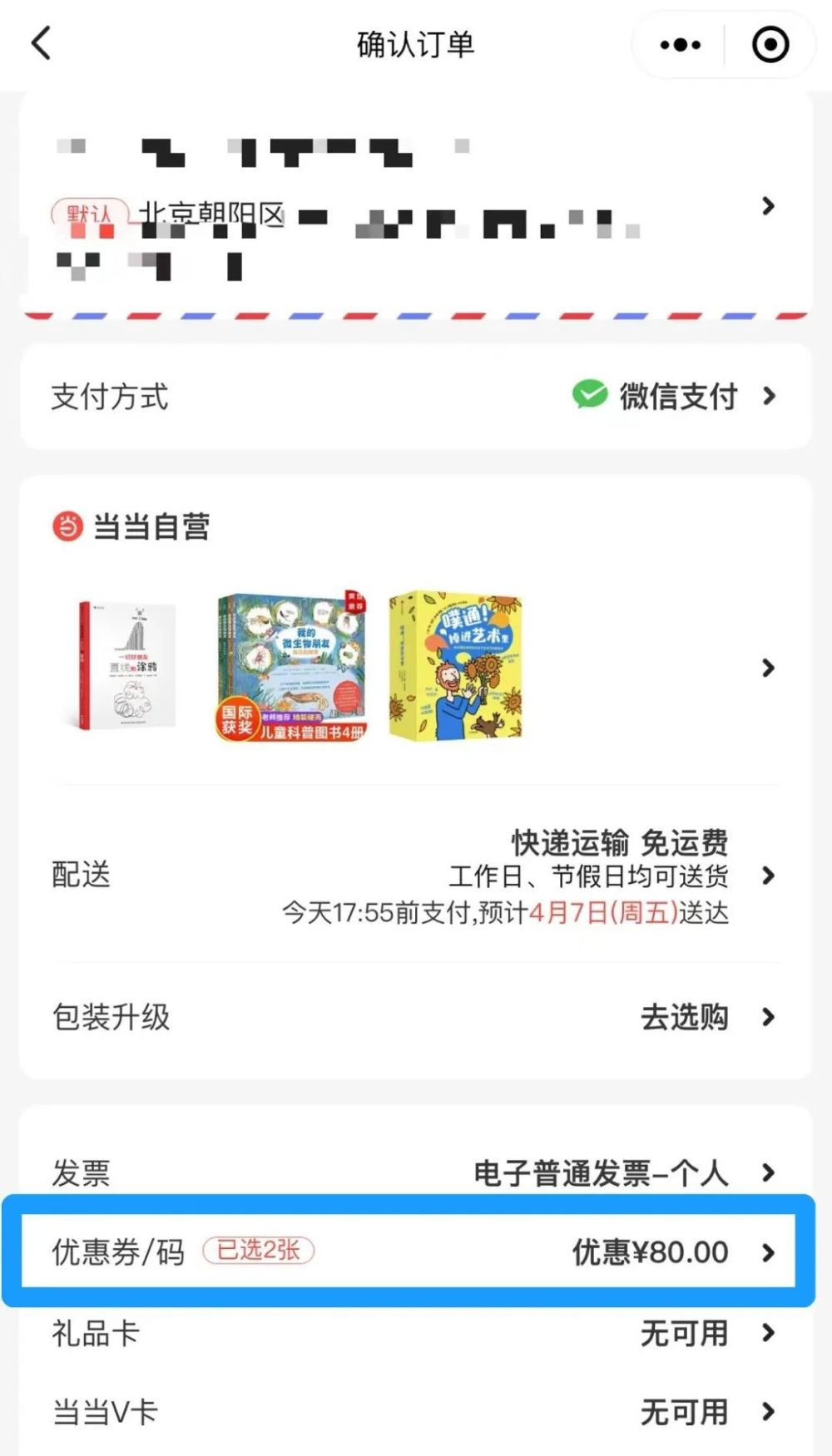Open the mini program three-dot menu
The width and height of the screenshot is (832, 1456).
tap(681, 45)
